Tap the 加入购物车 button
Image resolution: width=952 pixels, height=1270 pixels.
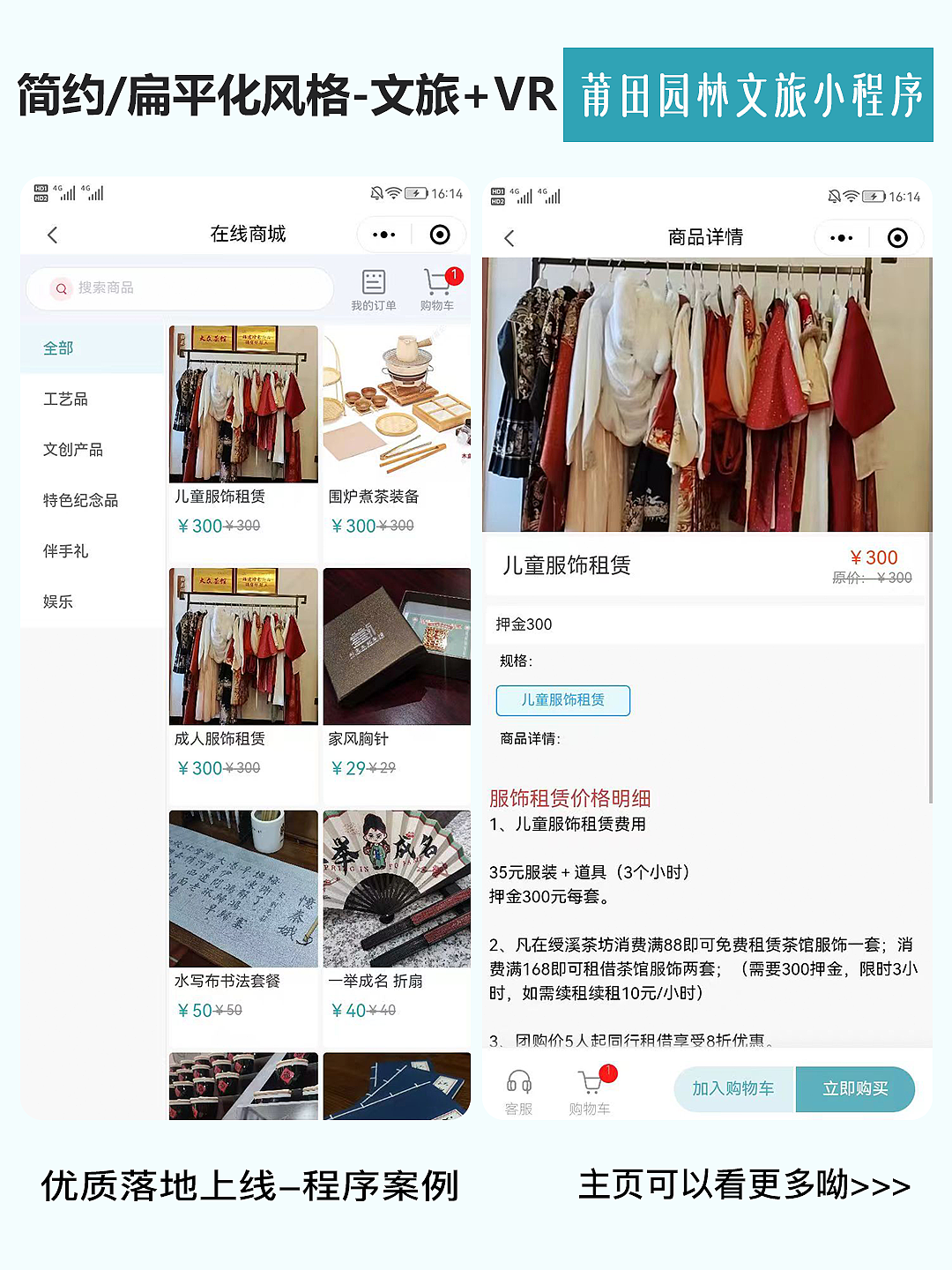click(733, 1088)
